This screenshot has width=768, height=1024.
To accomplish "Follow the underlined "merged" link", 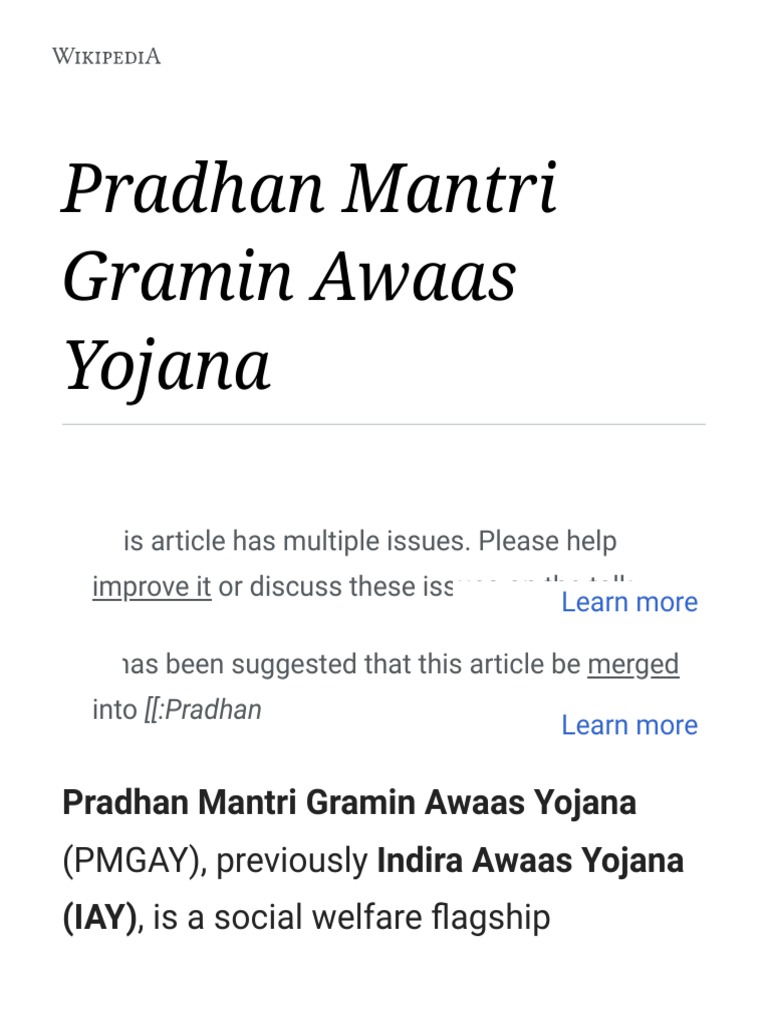I will [x=633, y=664].
